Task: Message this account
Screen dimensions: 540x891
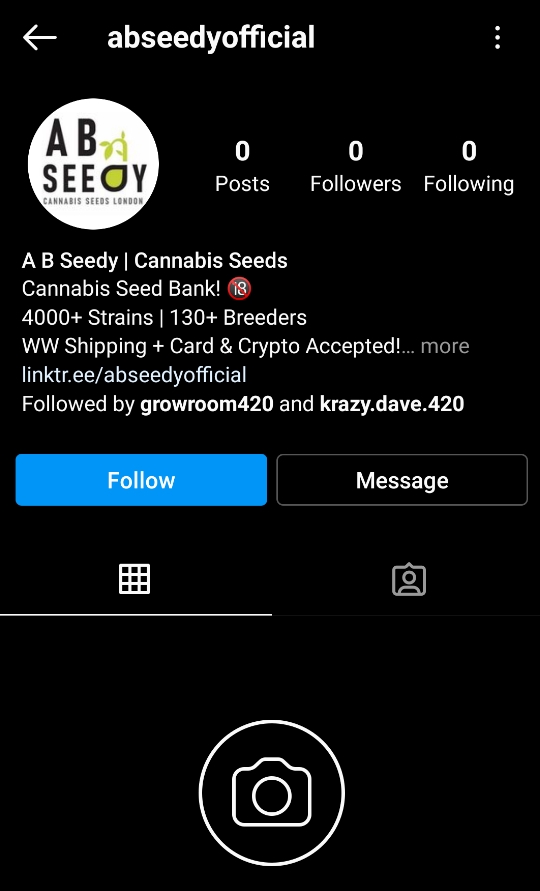Action: click(x=402, y=480)
